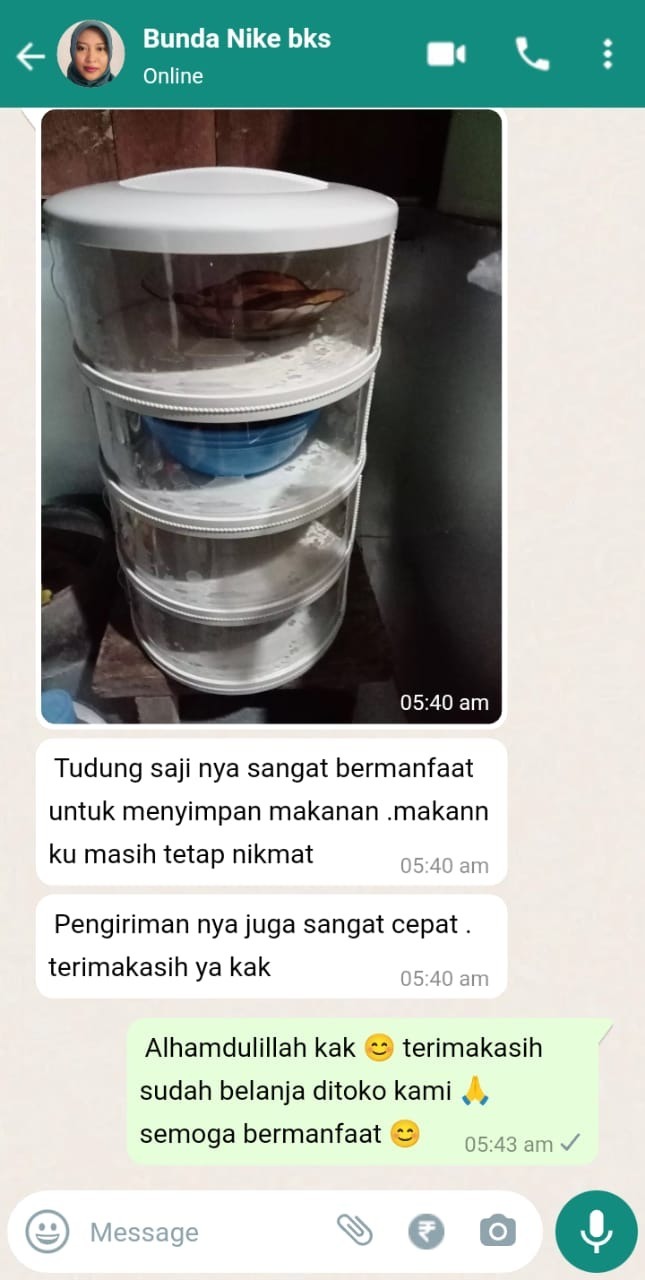Image resolution: width=645 pixels, height=1280 pixels.
Task: Record a voice message
Action: (596, 1231)
